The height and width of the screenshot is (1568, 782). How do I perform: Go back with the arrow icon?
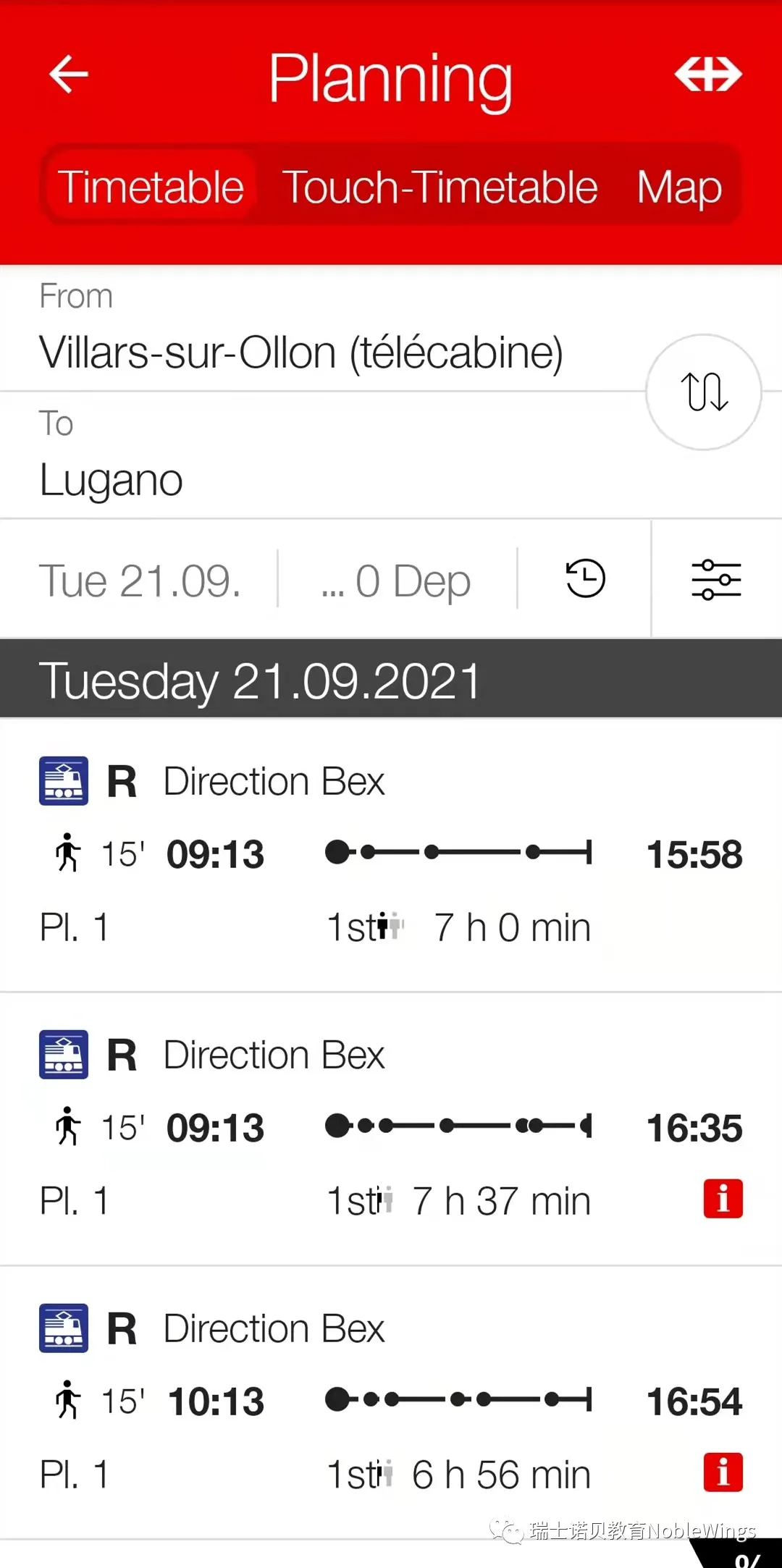pos(69,74)
